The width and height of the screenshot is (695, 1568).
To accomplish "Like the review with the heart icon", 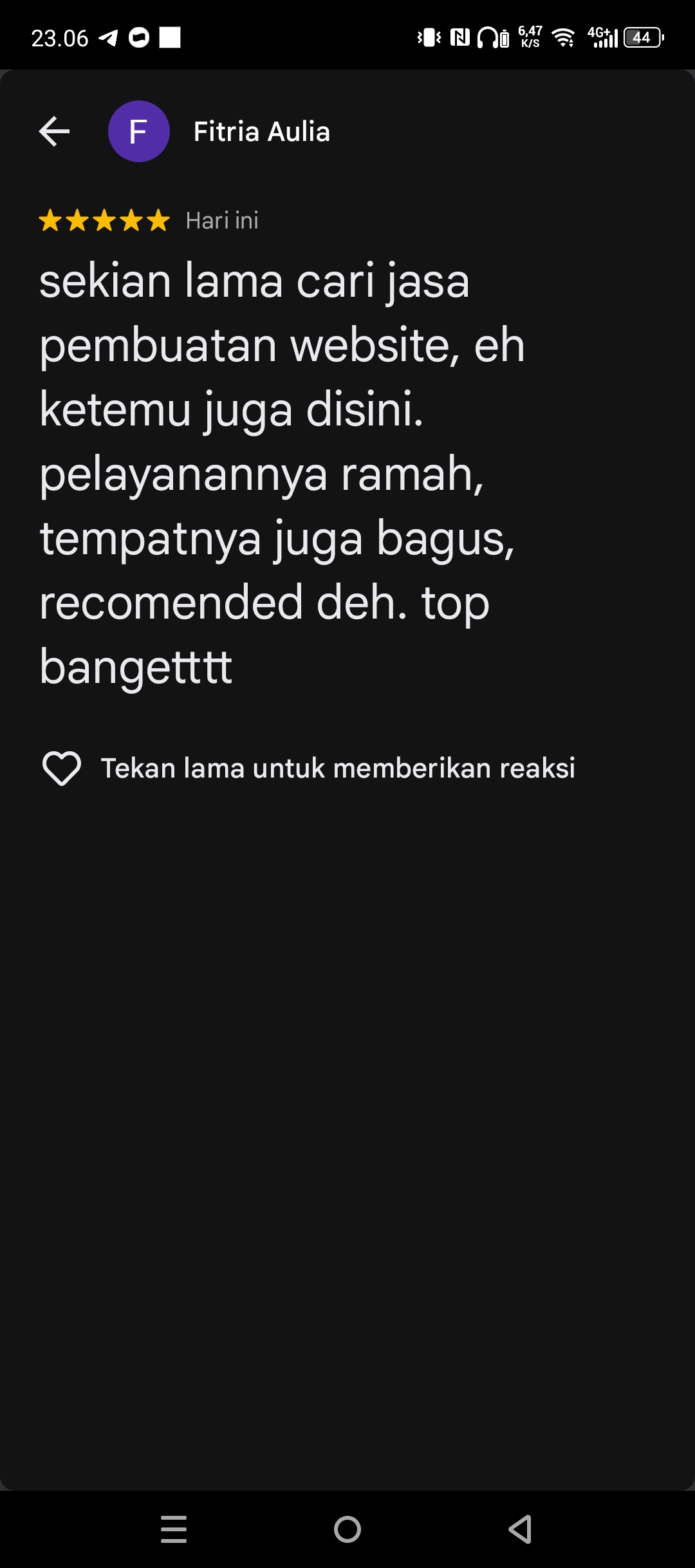I will click(62, 768).
